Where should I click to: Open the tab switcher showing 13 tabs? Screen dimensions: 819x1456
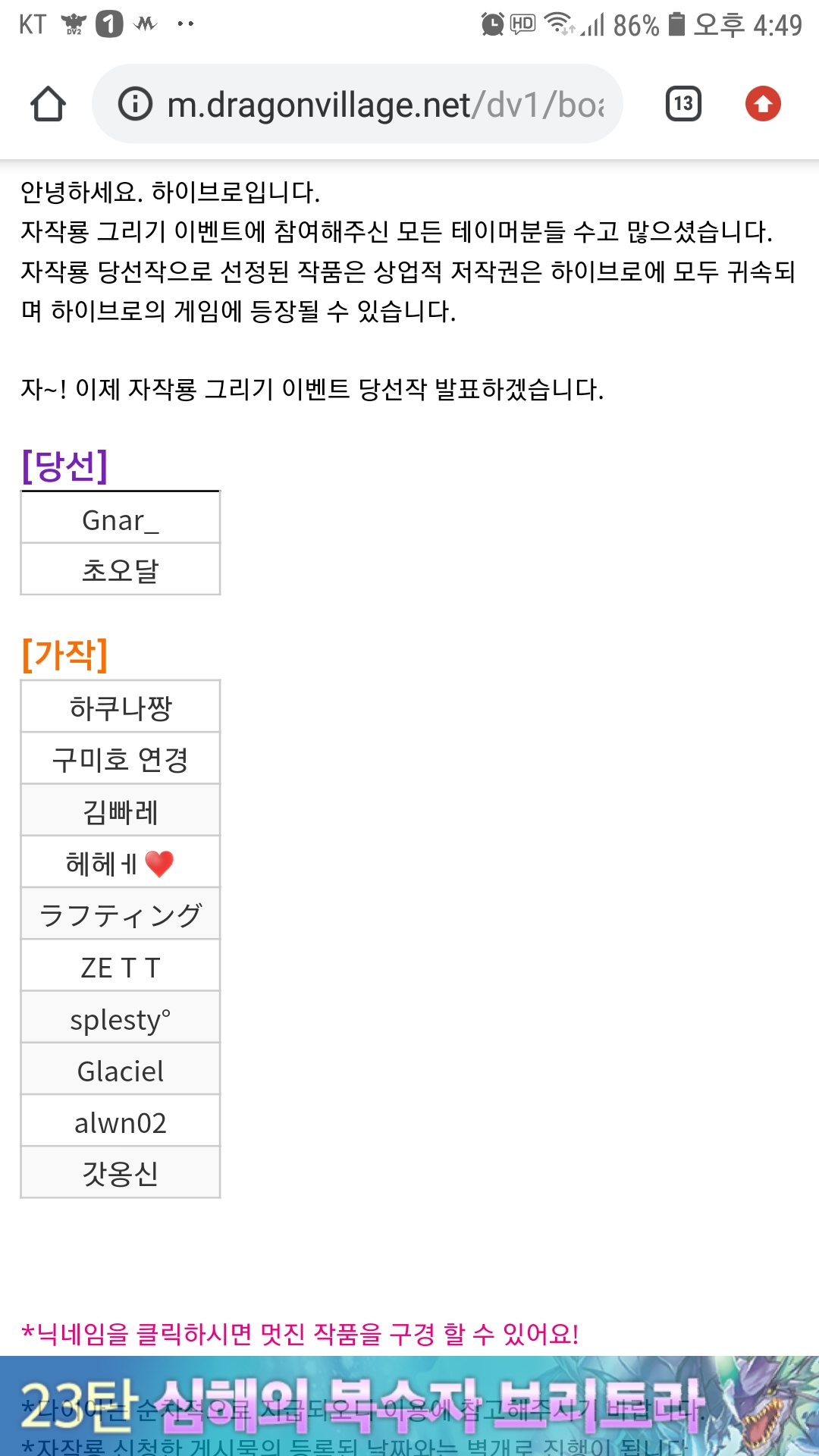[x=683, y=104]
